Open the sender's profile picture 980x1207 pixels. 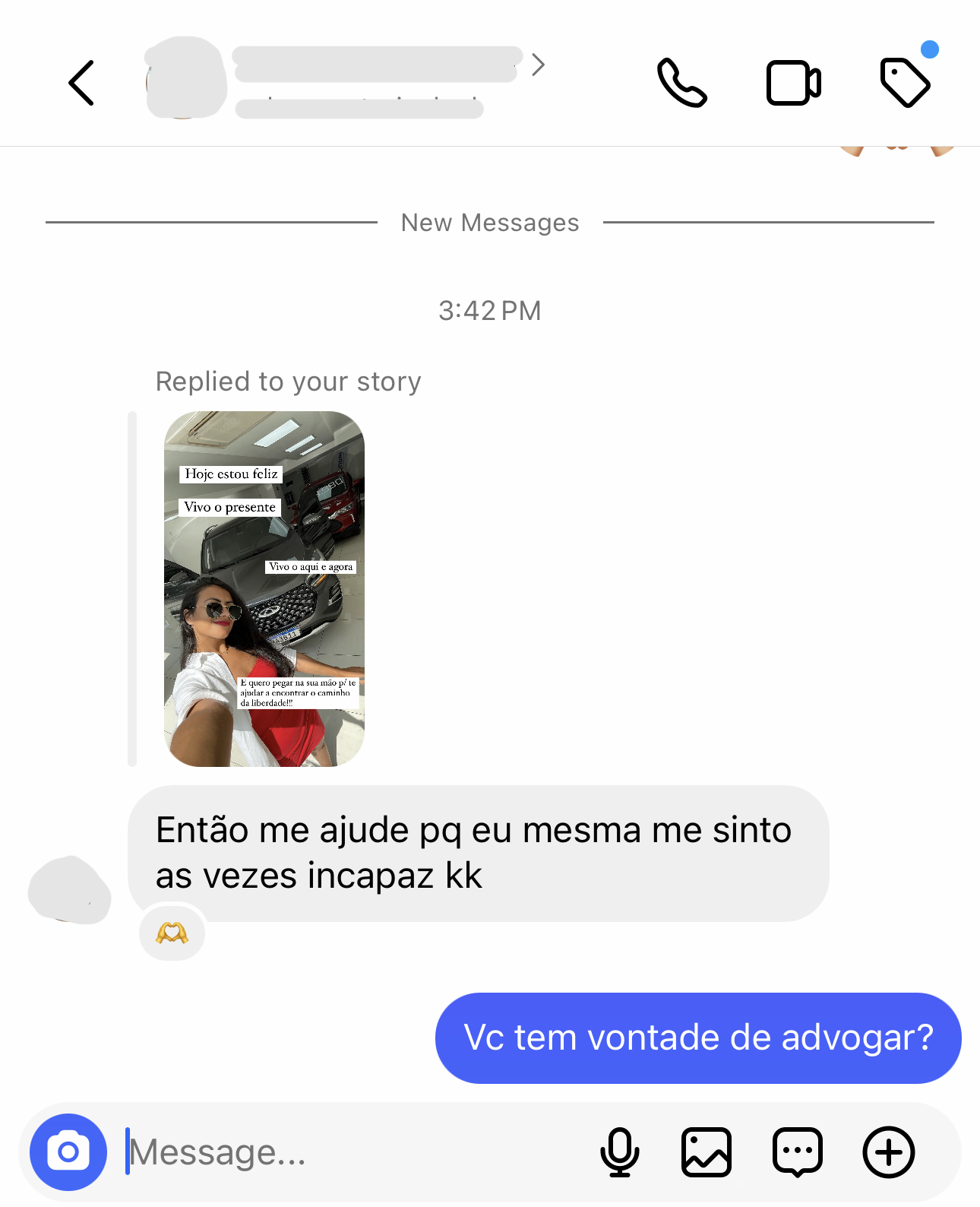(x=70, y=890)
